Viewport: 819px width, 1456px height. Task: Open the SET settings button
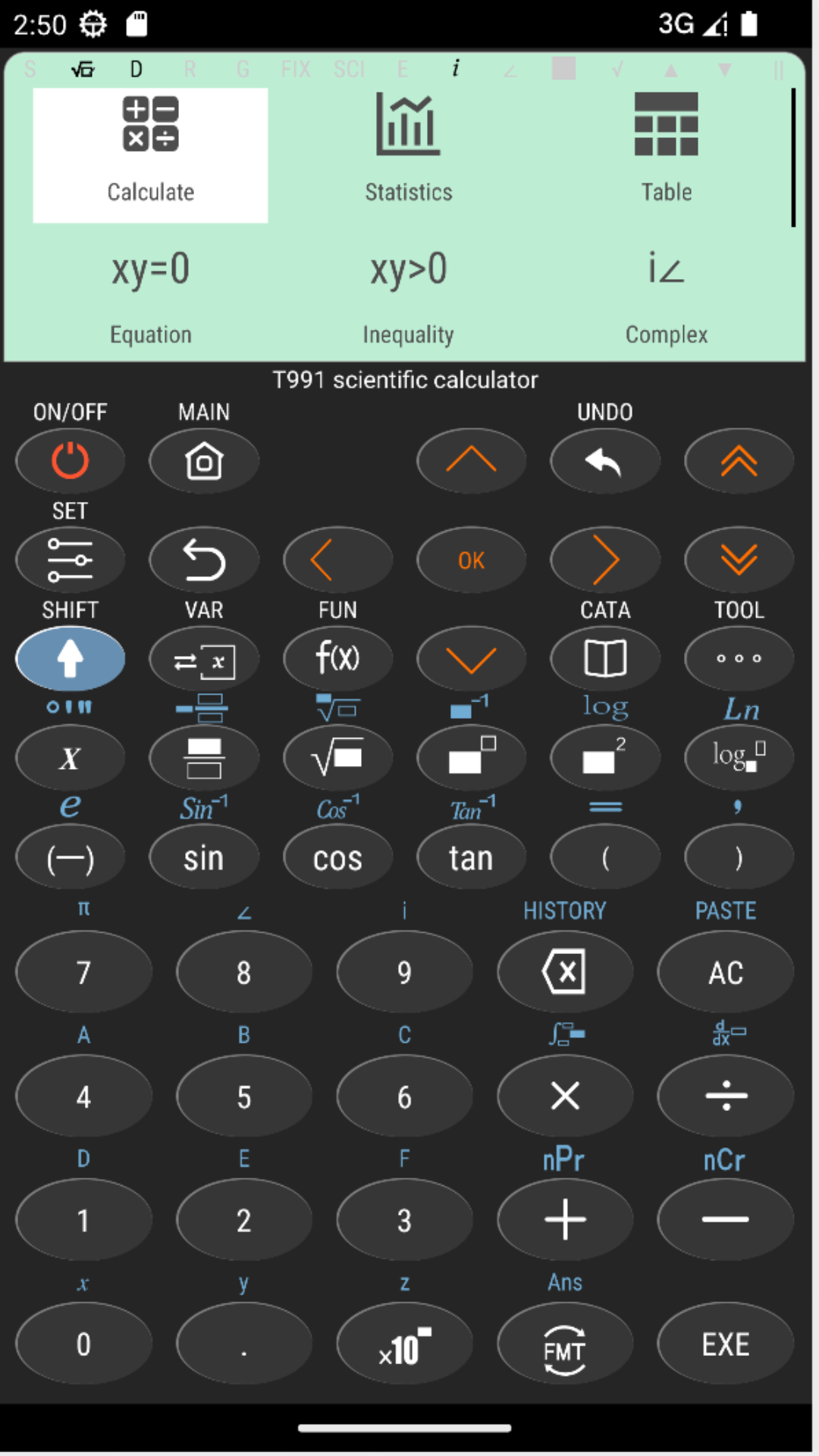point(70,560)
